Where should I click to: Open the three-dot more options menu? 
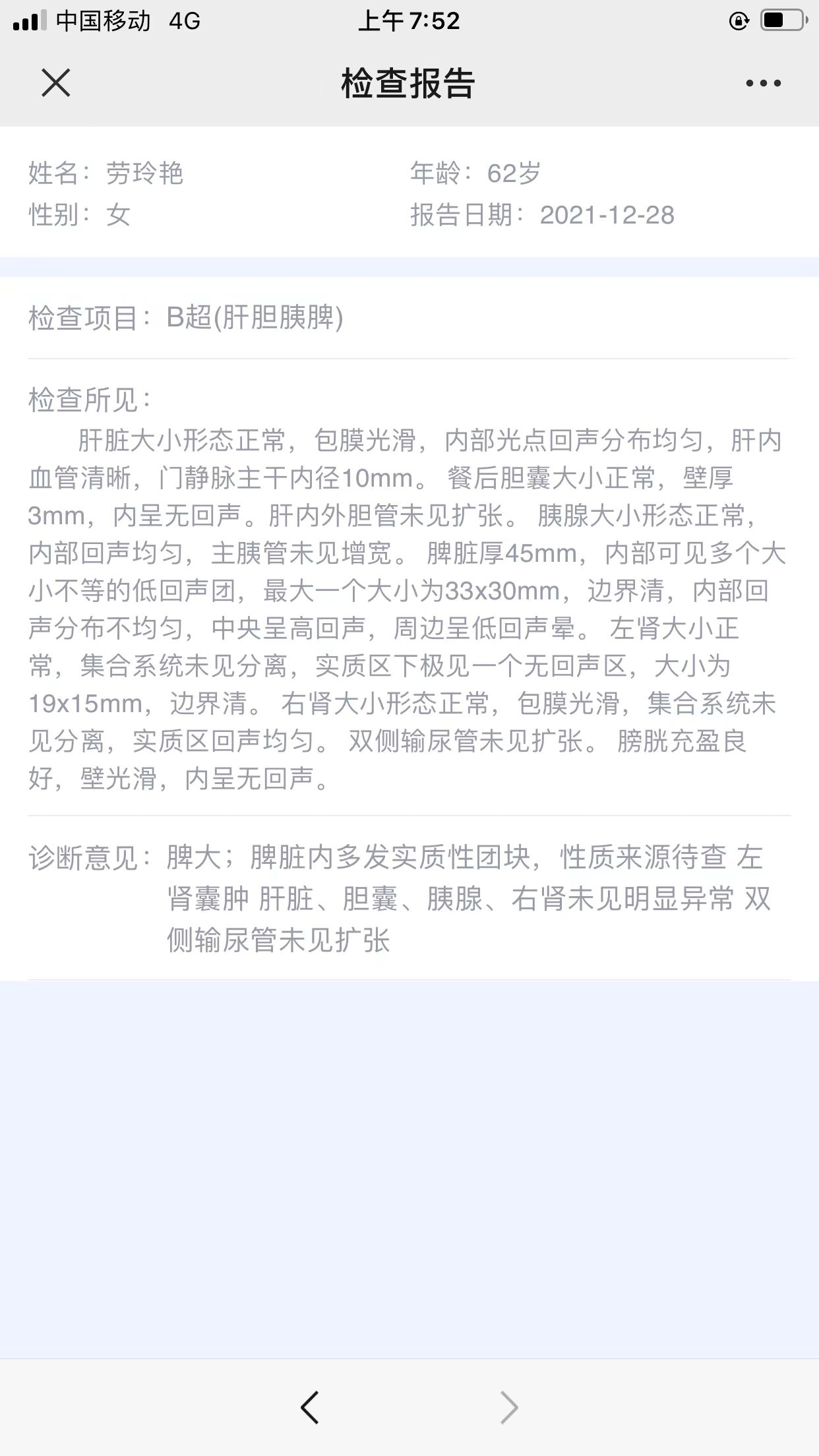pos(763,83)
